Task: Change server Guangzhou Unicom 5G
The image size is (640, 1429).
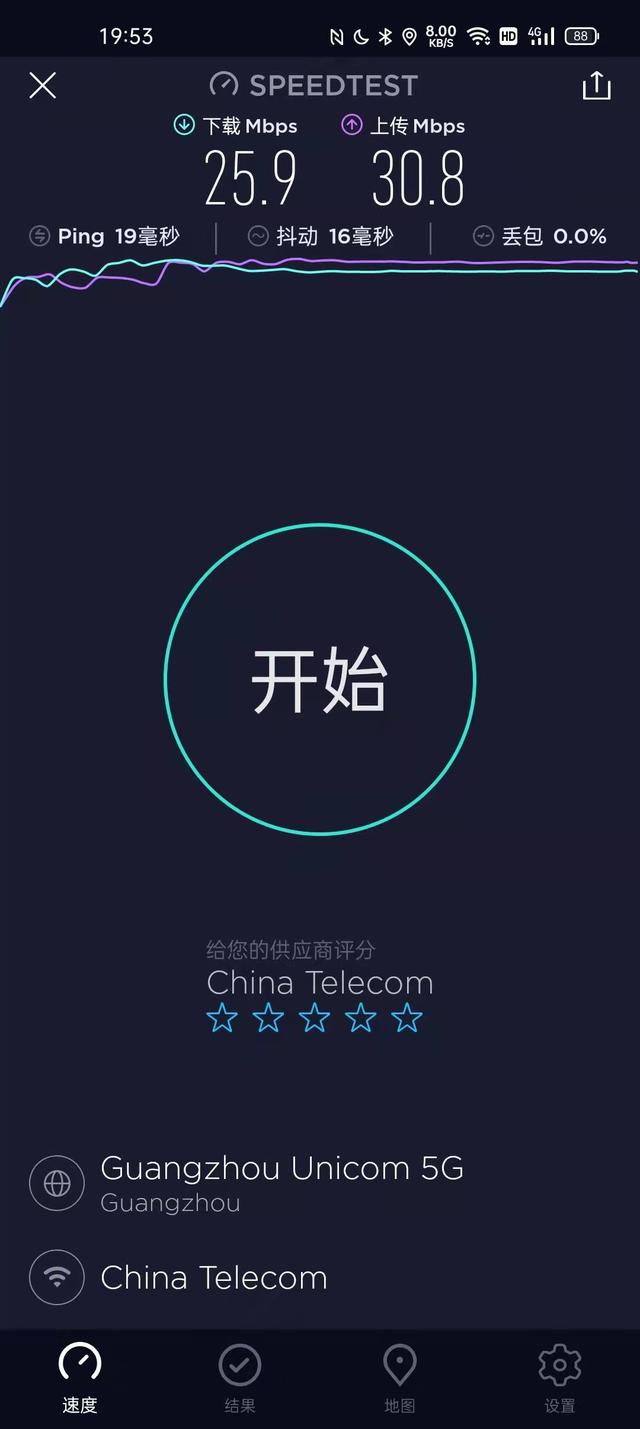Action: [281, 1182]
